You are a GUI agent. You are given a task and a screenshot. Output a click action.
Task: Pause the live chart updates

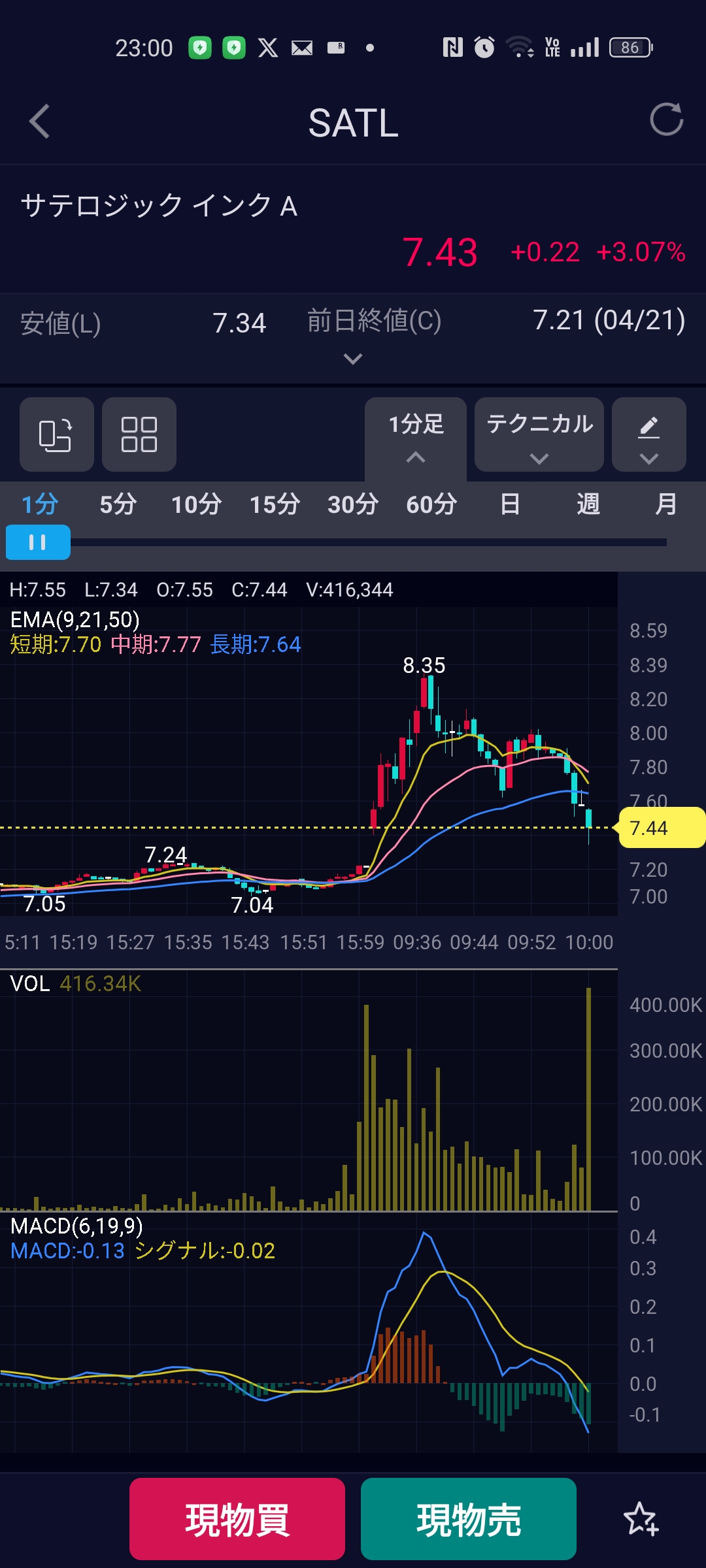click(38, 542)
